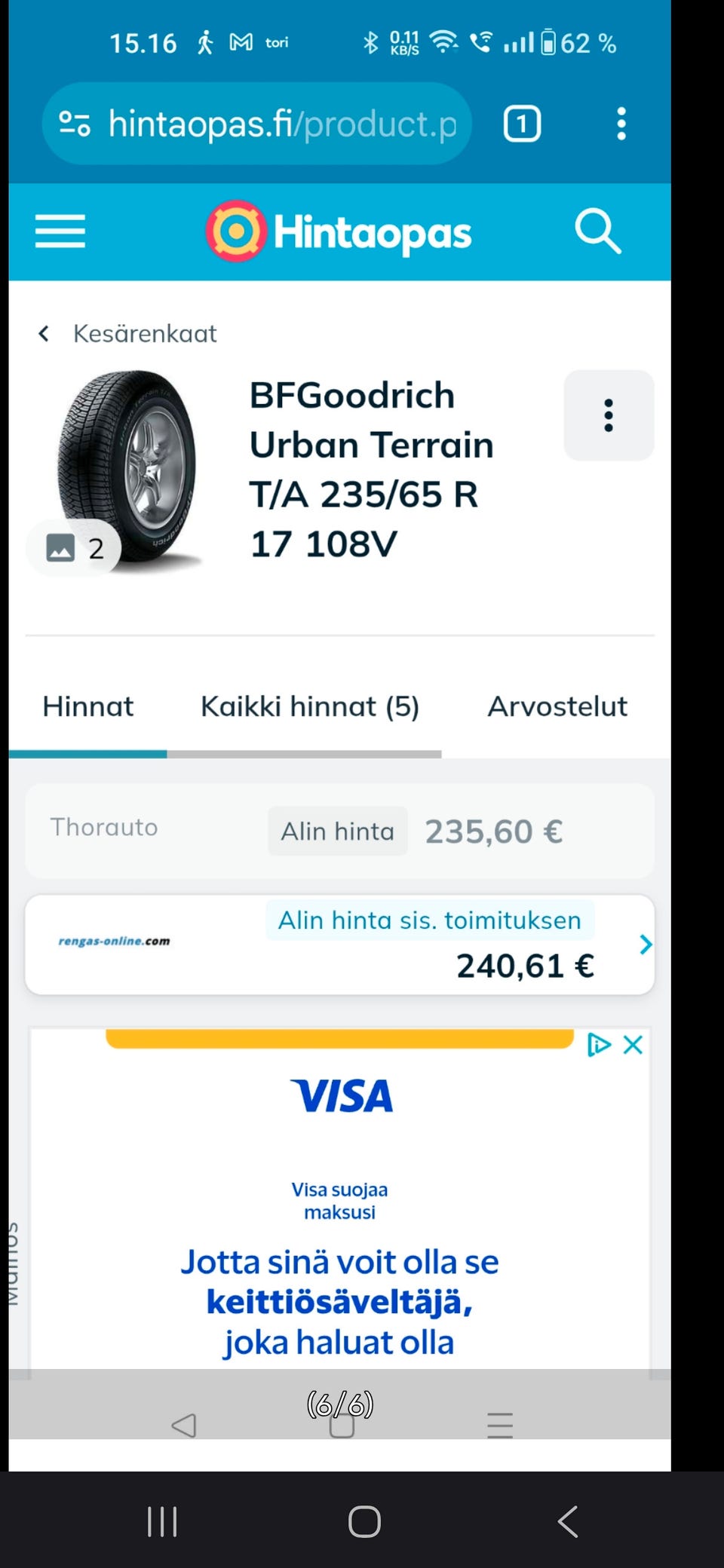View the tire product images
The image size is (724, 1568).
pos(121,467)
